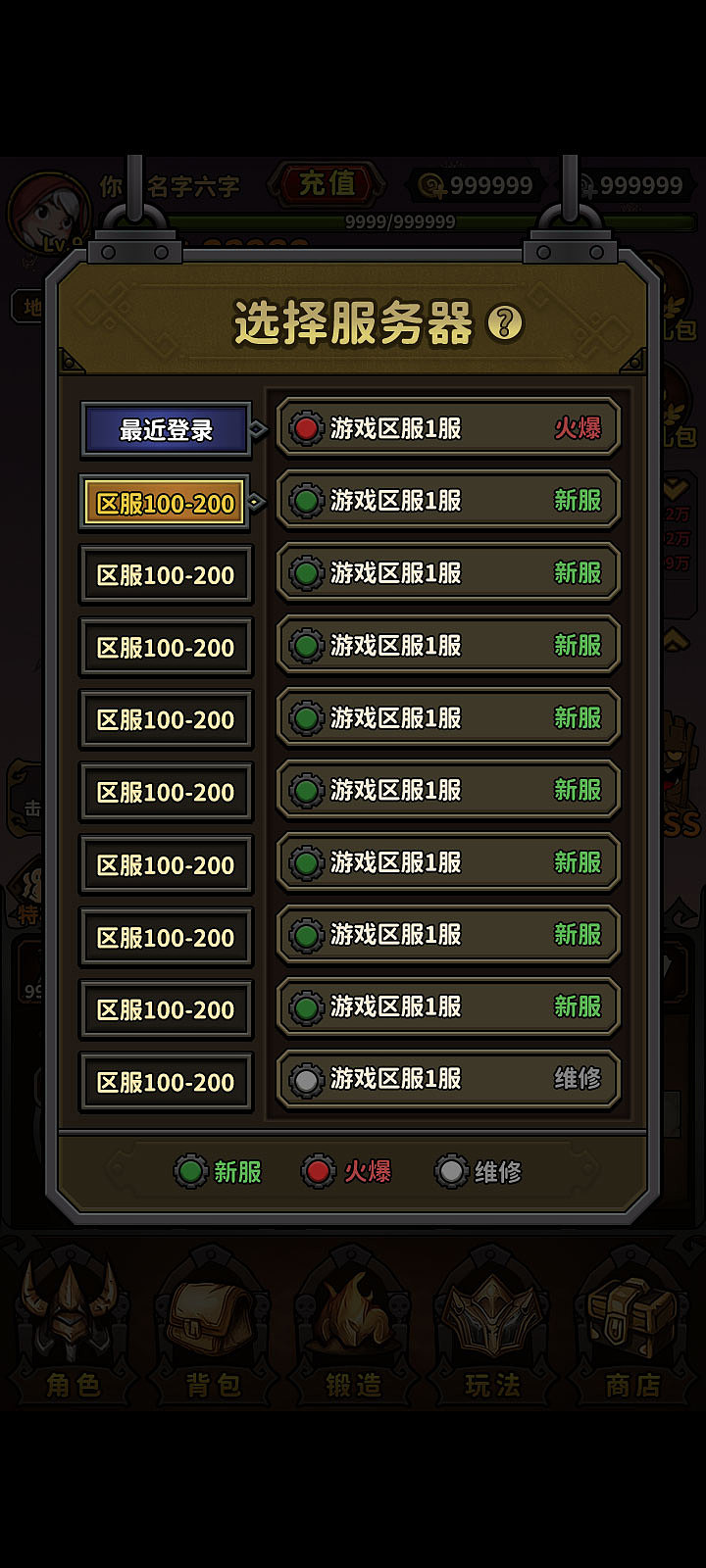
Task: Expand the arrow beside 最近登录
Action: [257, 428]
